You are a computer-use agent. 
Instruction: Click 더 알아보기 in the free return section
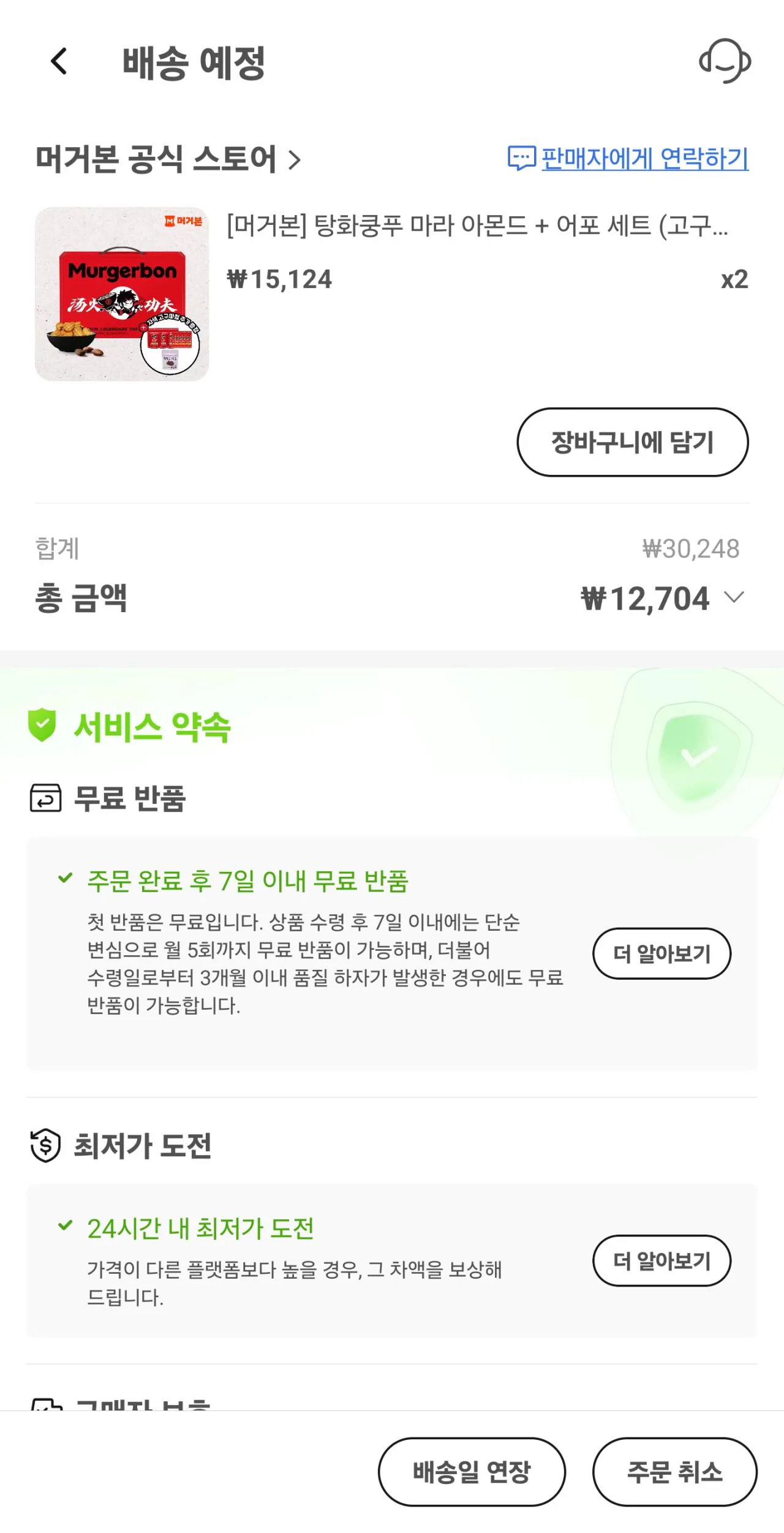(x=663, y=953)
